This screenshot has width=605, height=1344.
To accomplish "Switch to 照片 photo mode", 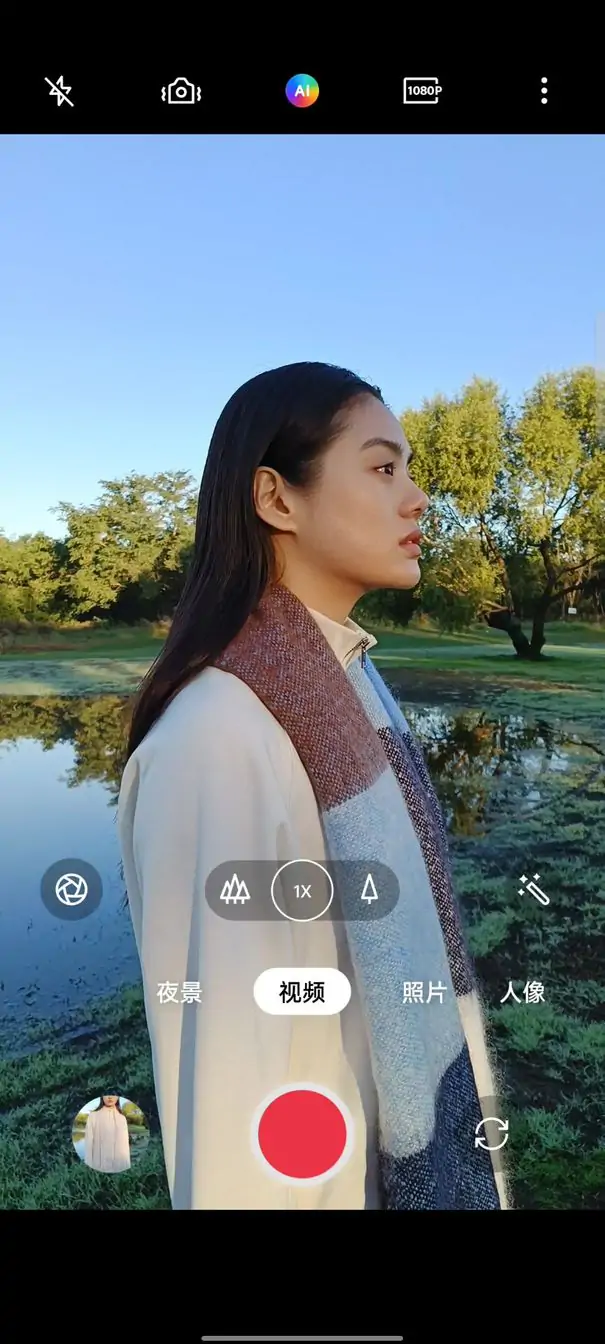I will coord(424,992).
